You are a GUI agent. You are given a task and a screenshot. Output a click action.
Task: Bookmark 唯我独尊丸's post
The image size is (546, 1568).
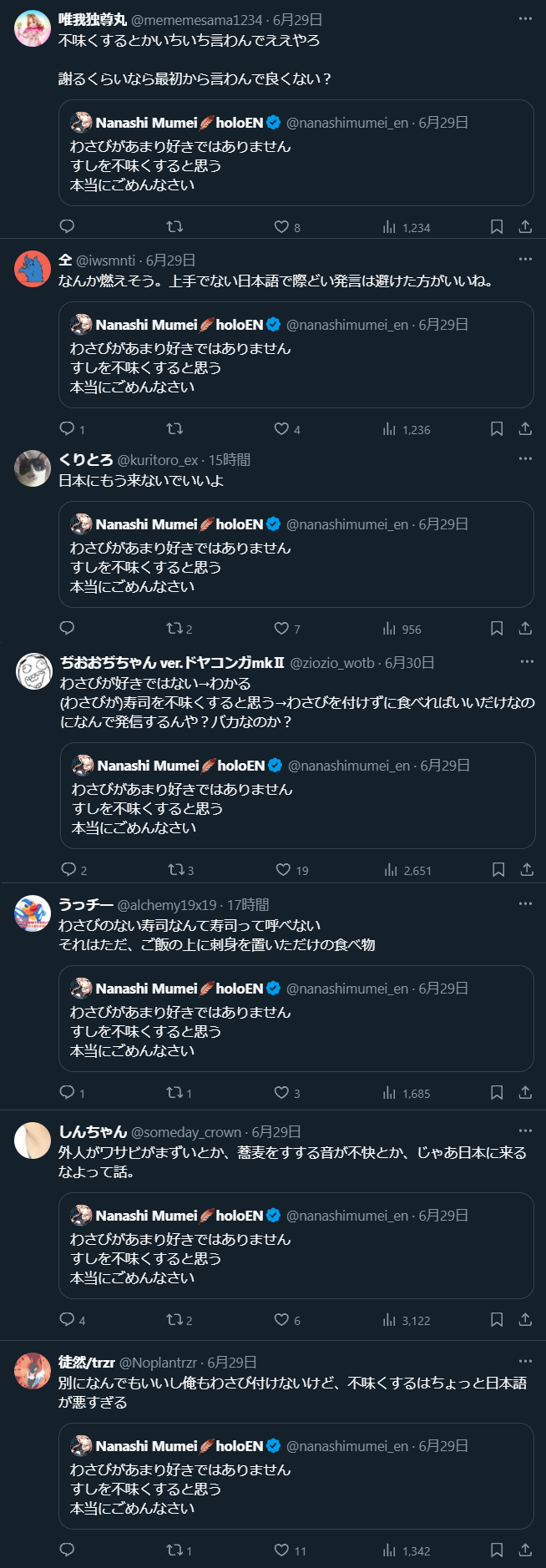point(497,227)
